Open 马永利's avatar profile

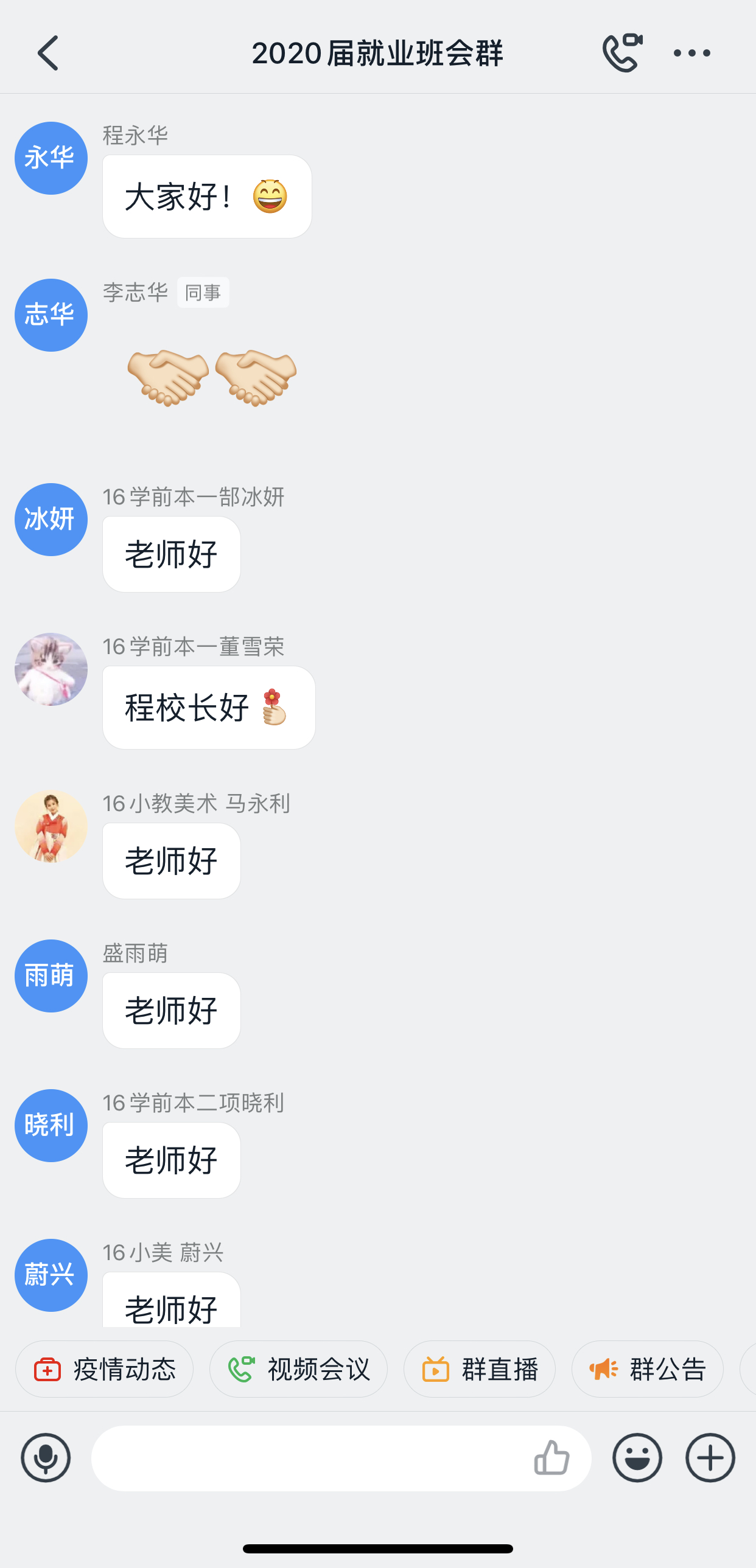pos(51,827)
